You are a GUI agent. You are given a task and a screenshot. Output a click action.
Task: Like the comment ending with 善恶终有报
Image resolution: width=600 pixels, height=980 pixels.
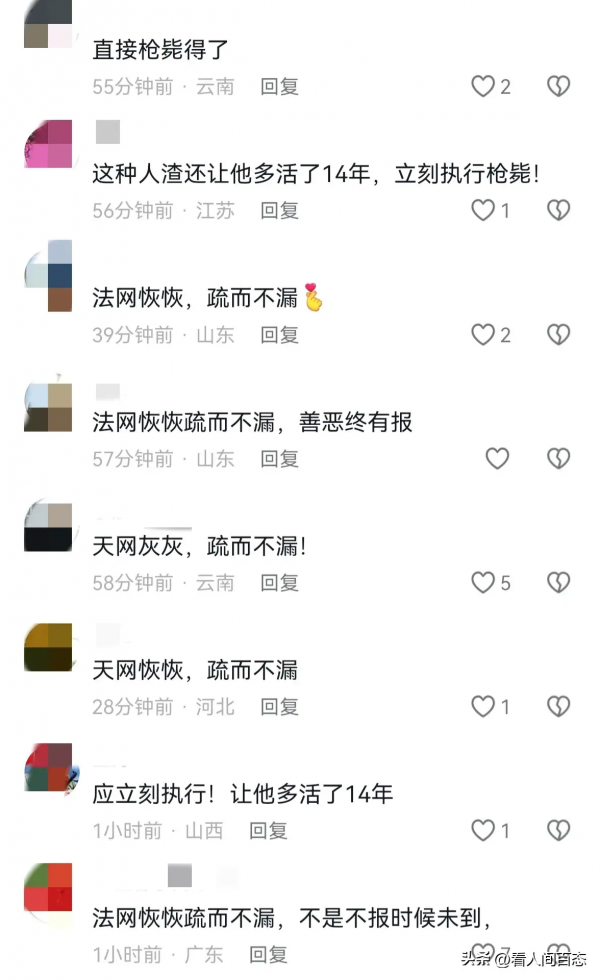[497, 458]
